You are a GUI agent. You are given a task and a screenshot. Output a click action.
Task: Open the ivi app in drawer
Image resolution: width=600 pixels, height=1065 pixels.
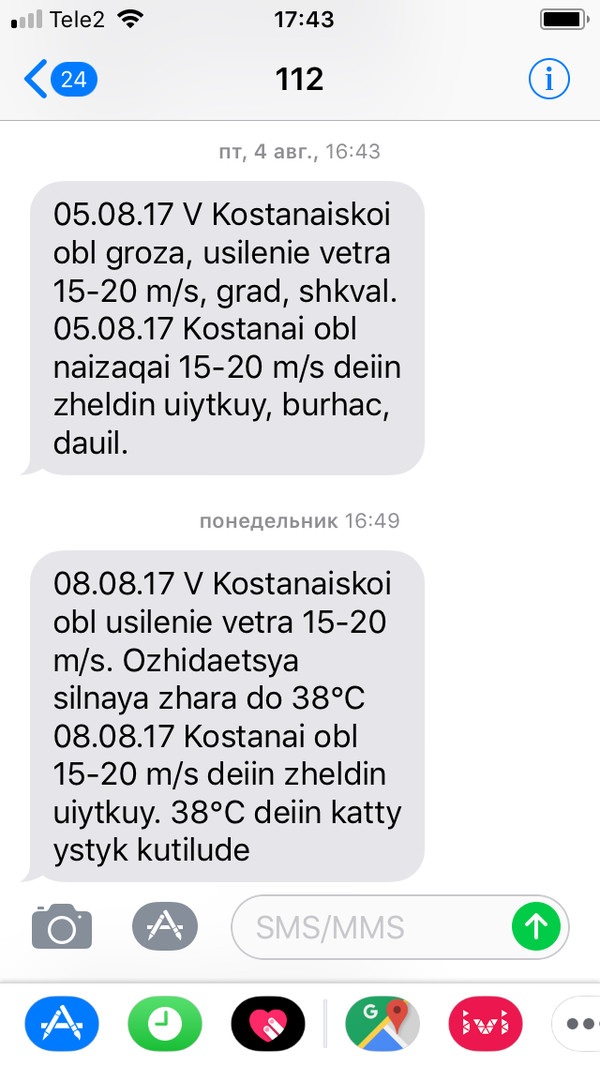pos(486,1022)
